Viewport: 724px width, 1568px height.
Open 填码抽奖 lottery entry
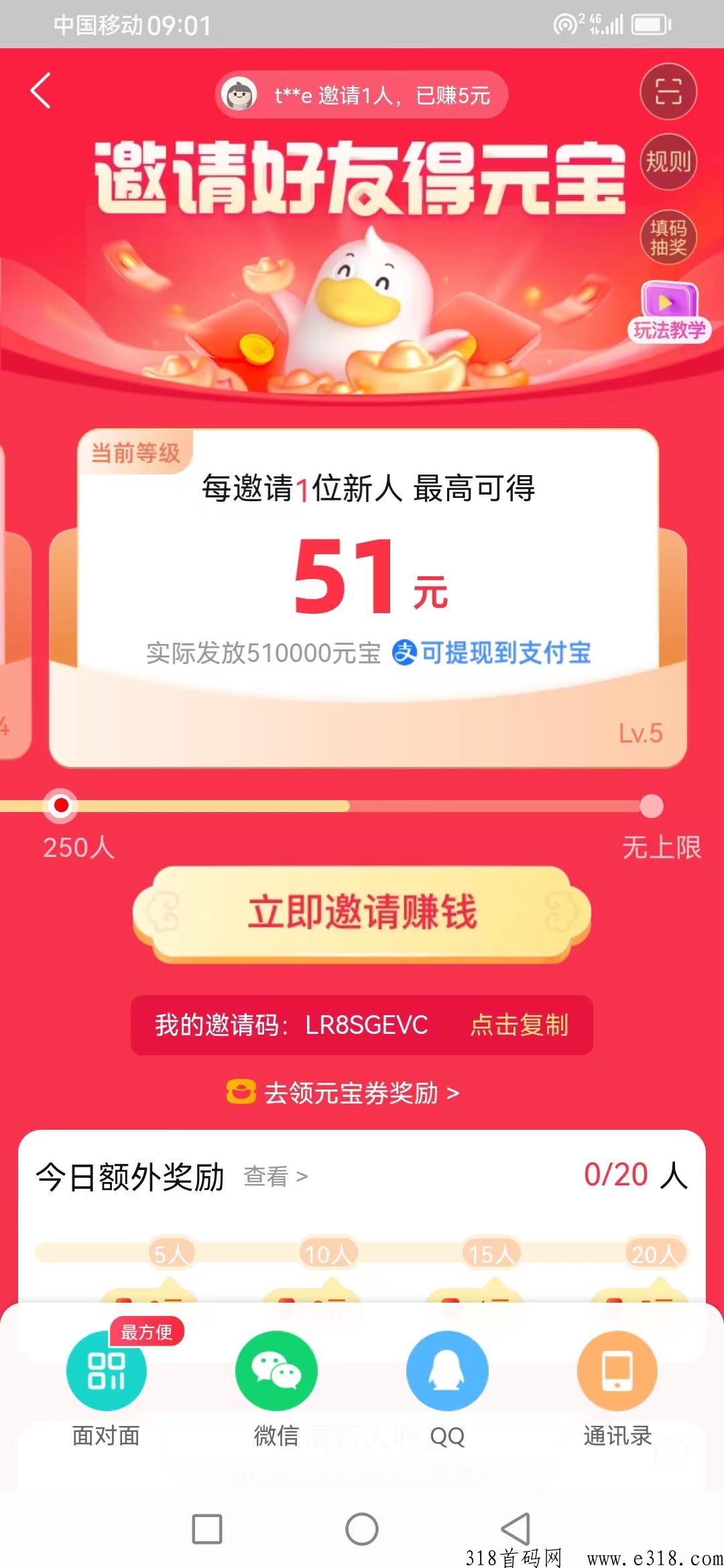point(668,237)
